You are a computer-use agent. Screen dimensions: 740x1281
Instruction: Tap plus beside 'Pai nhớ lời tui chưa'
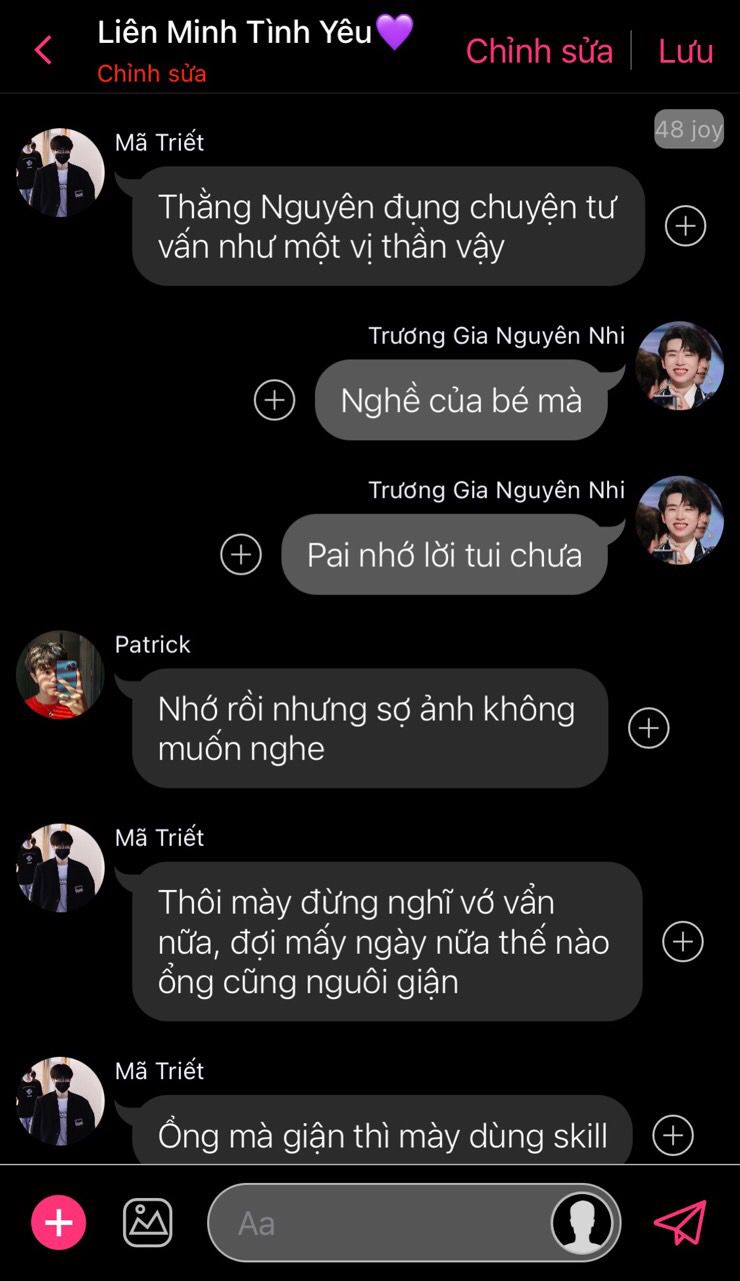pos(241,554)
